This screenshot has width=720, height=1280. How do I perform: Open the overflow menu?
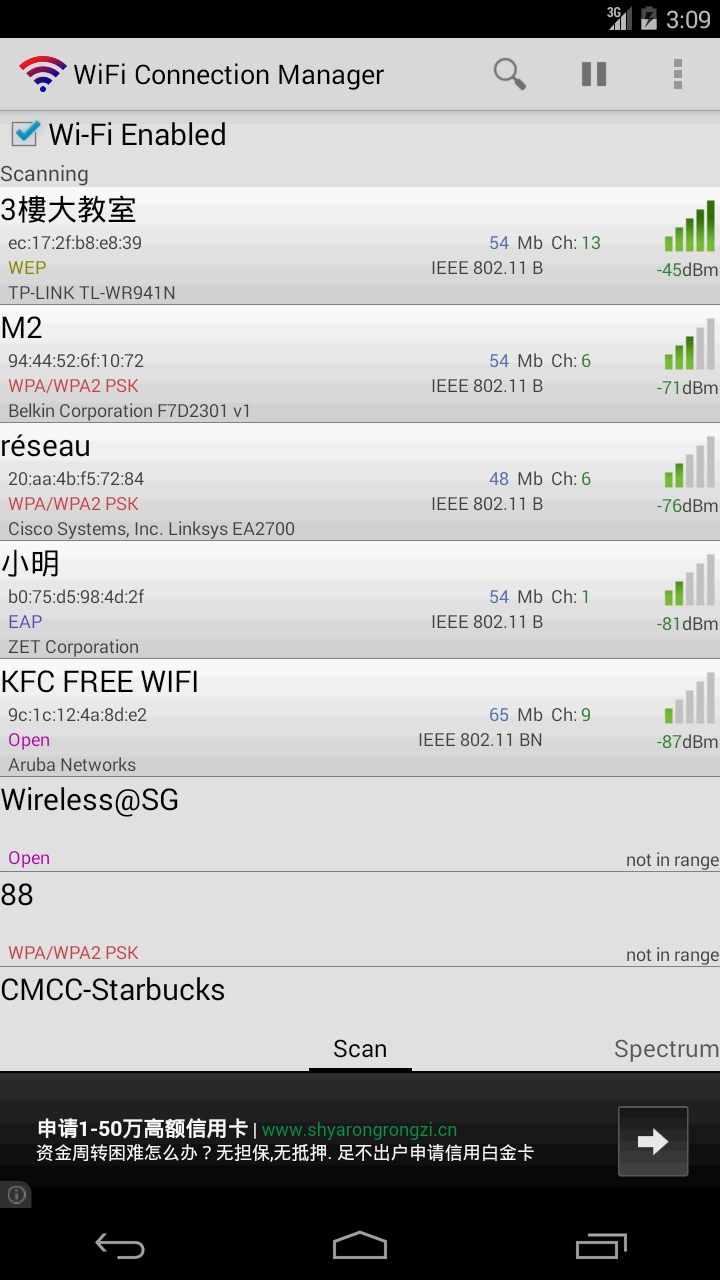pyautogui.click(x=678, y=74)
